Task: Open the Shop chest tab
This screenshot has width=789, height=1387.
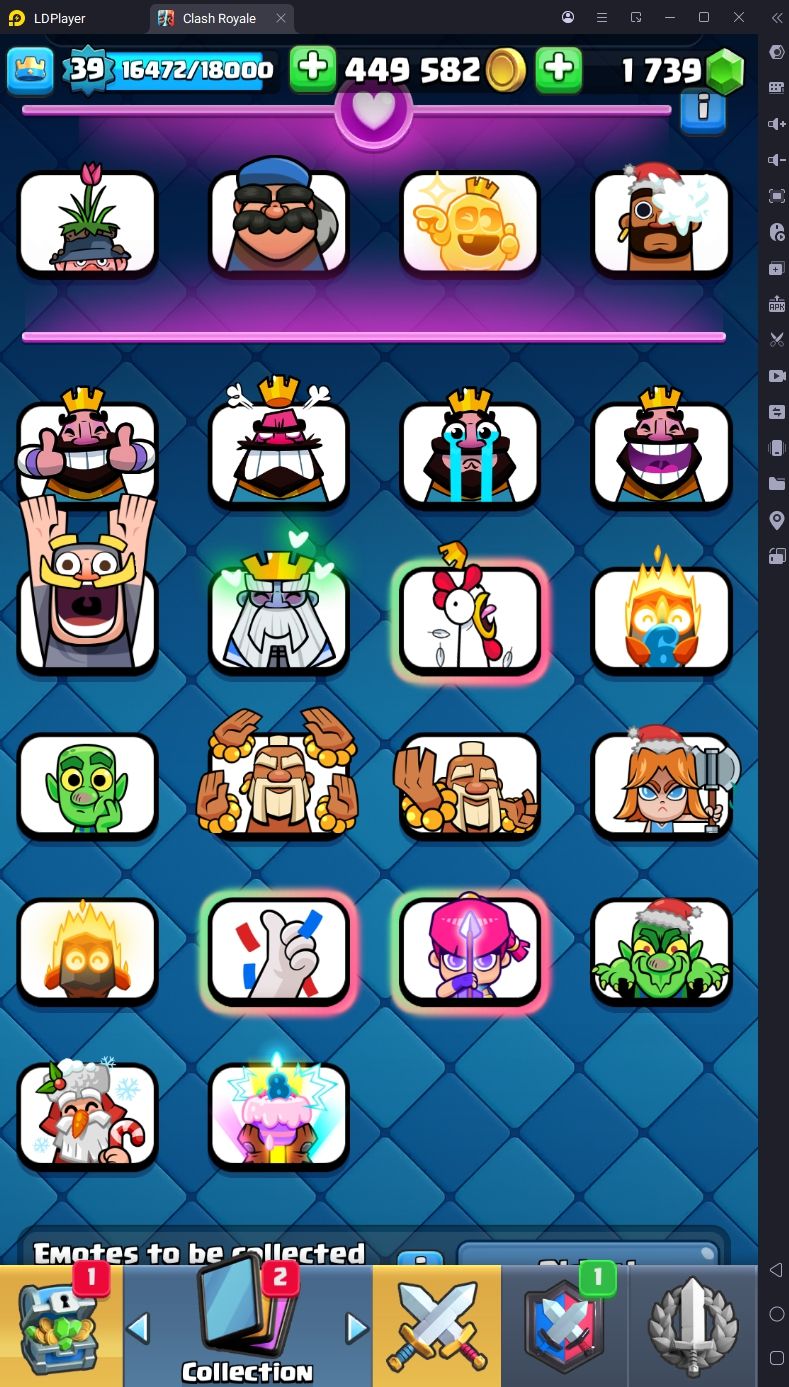Action: [x=61, y=1326]
